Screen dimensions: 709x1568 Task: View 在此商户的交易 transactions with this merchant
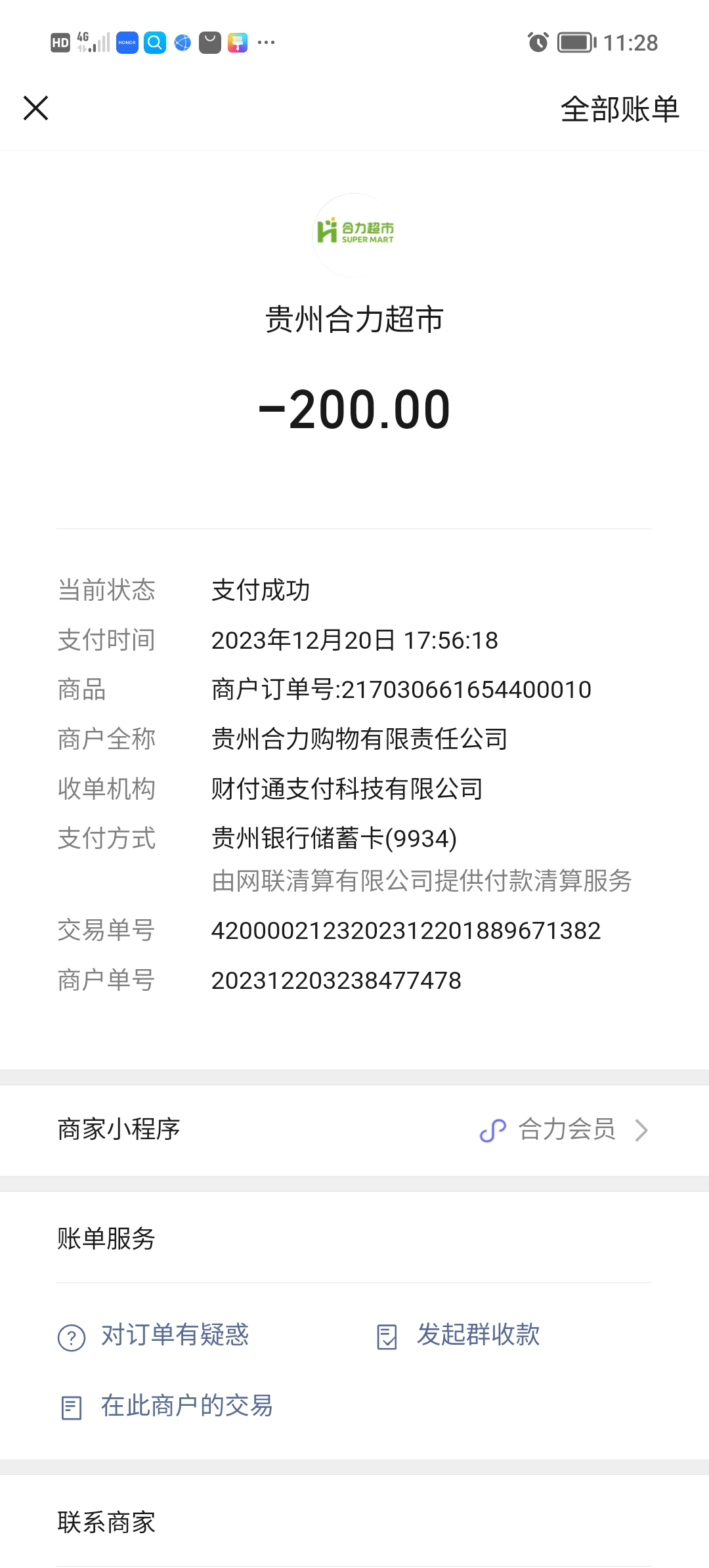[186, 1406]
